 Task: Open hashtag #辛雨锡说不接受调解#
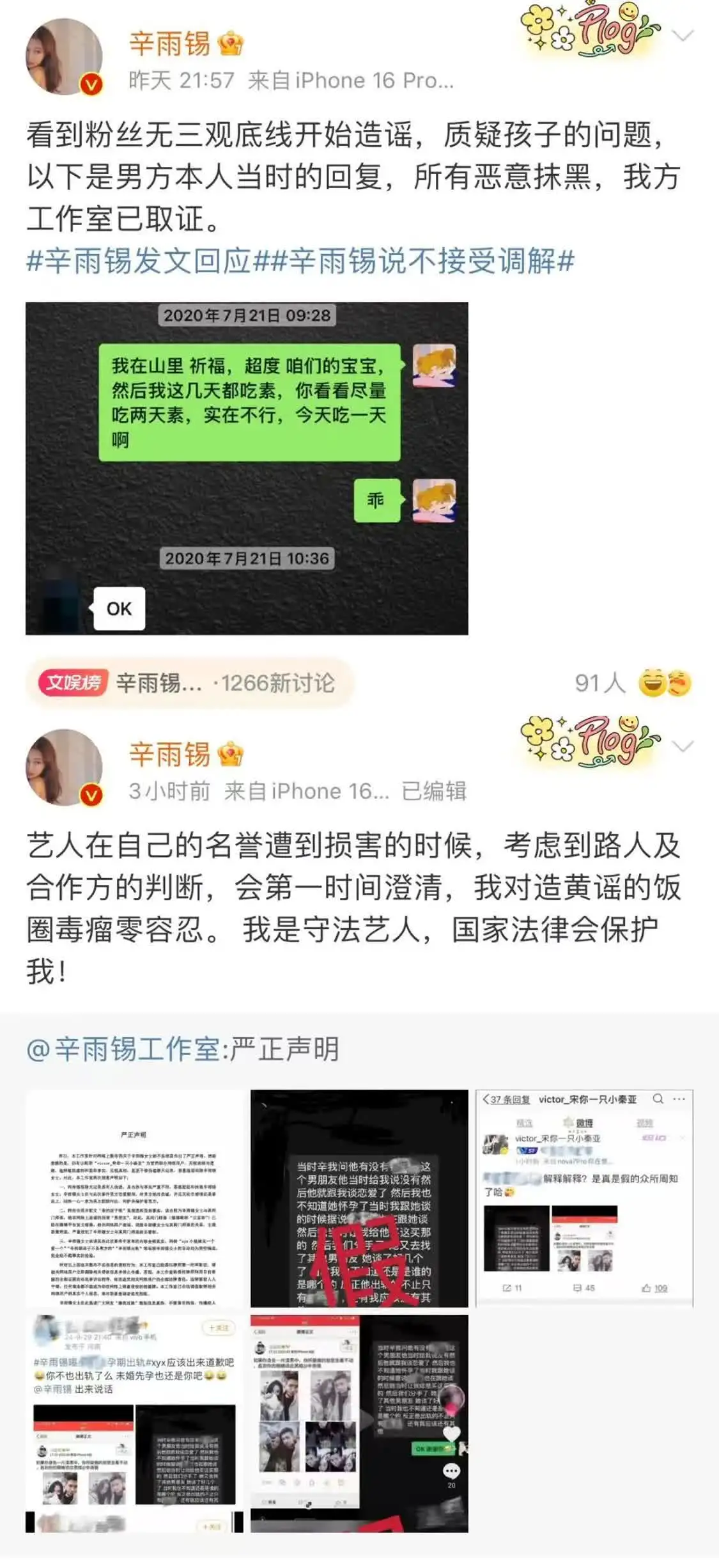[414, 262]
